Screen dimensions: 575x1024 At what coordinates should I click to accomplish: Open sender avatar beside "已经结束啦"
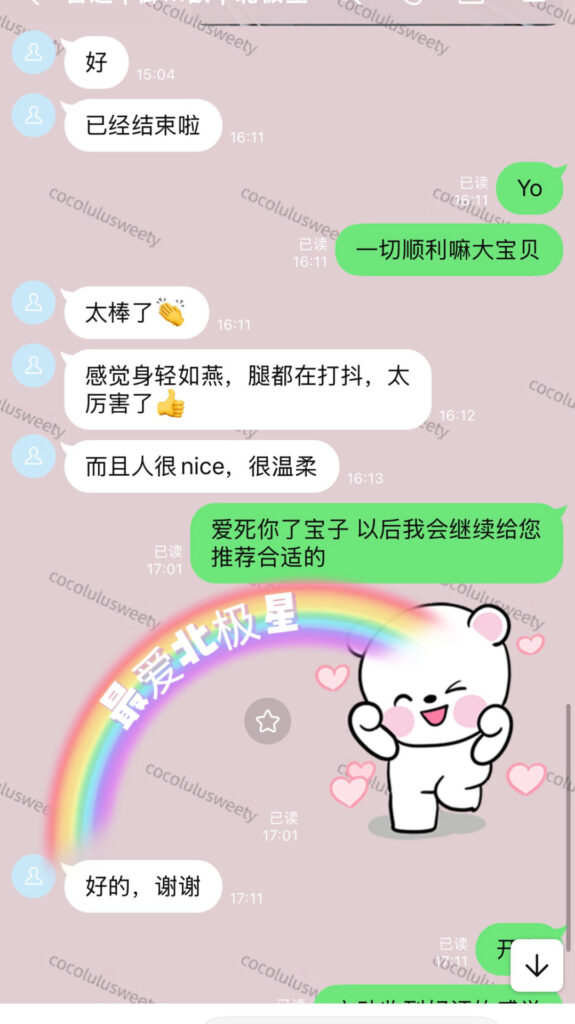click(x=33, y=115)
